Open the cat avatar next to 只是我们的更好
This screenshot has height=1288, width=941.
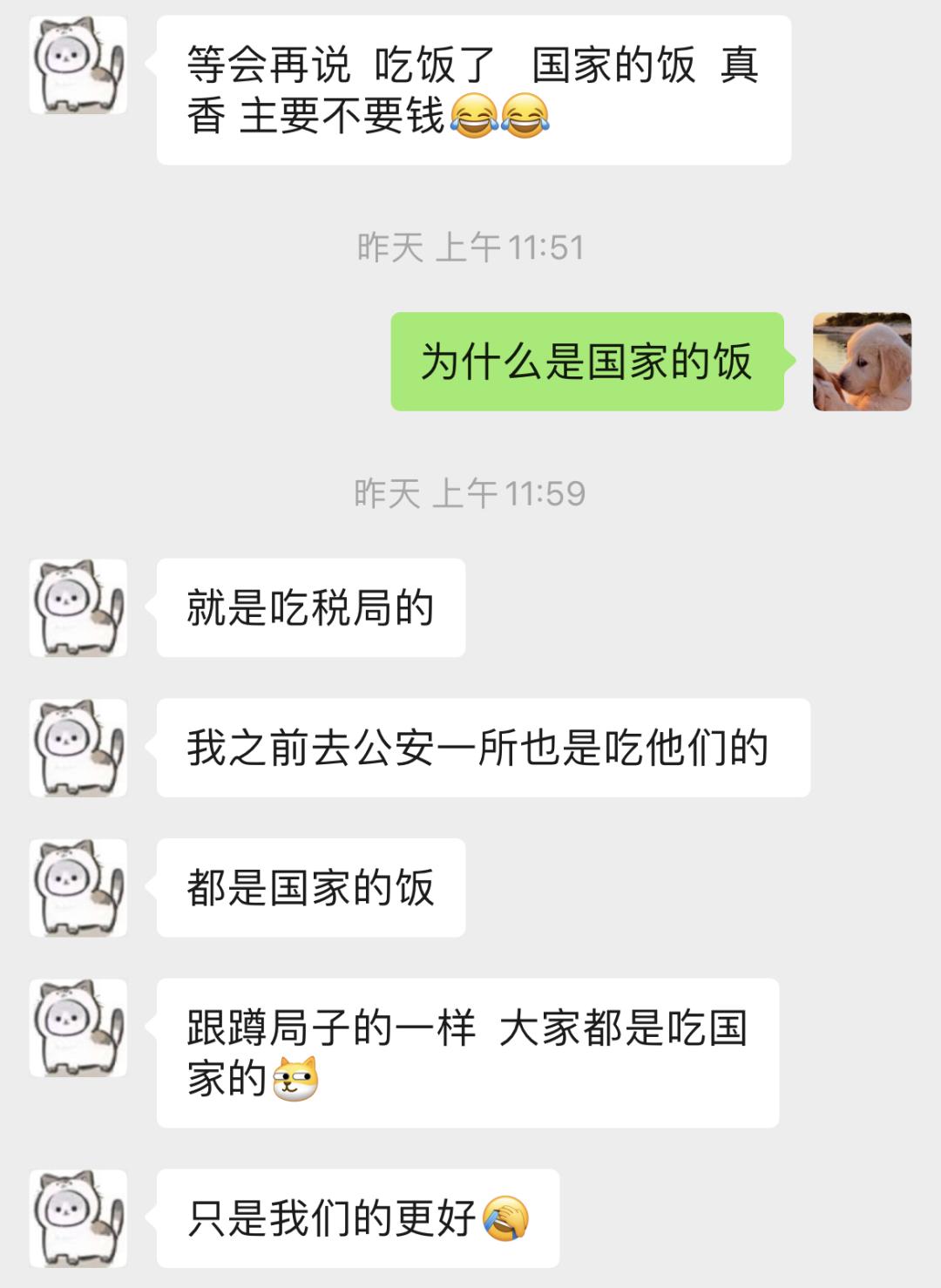point(77,1219)
